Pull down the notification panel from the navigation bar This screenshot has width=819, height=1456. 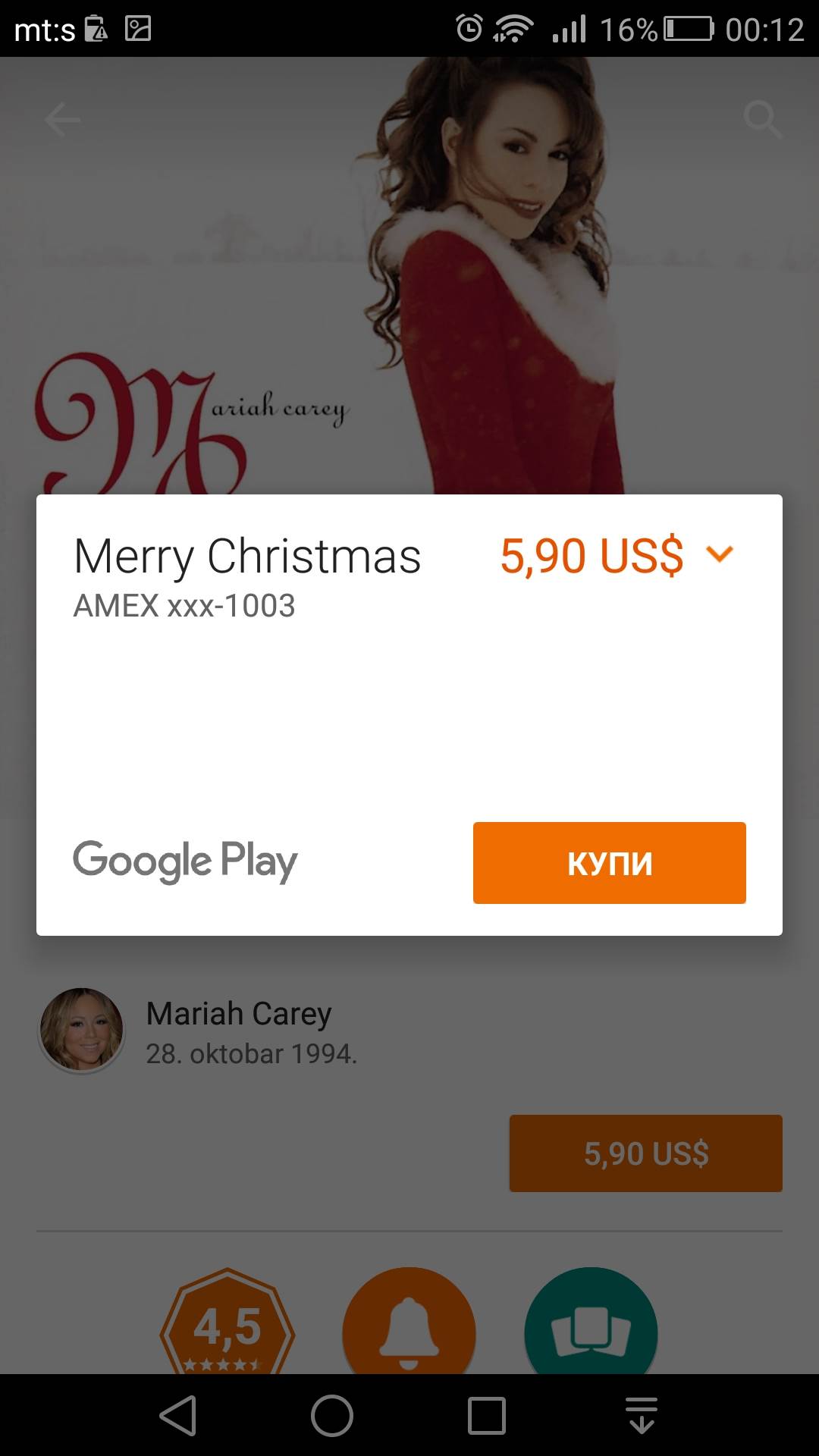point(642,1415)
